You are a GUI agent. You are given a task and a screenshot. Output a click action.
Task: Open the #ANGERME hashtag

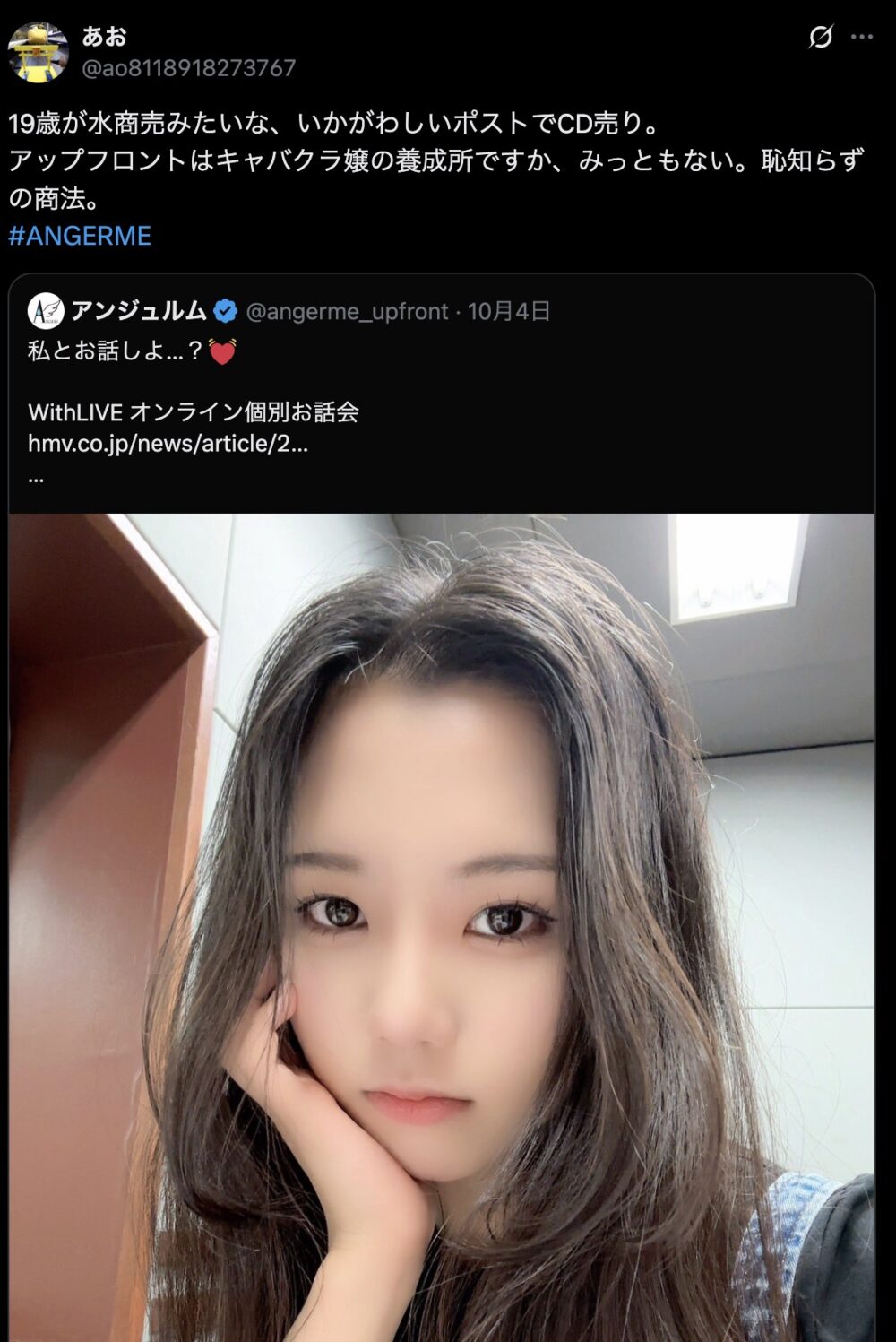(80, 236)
